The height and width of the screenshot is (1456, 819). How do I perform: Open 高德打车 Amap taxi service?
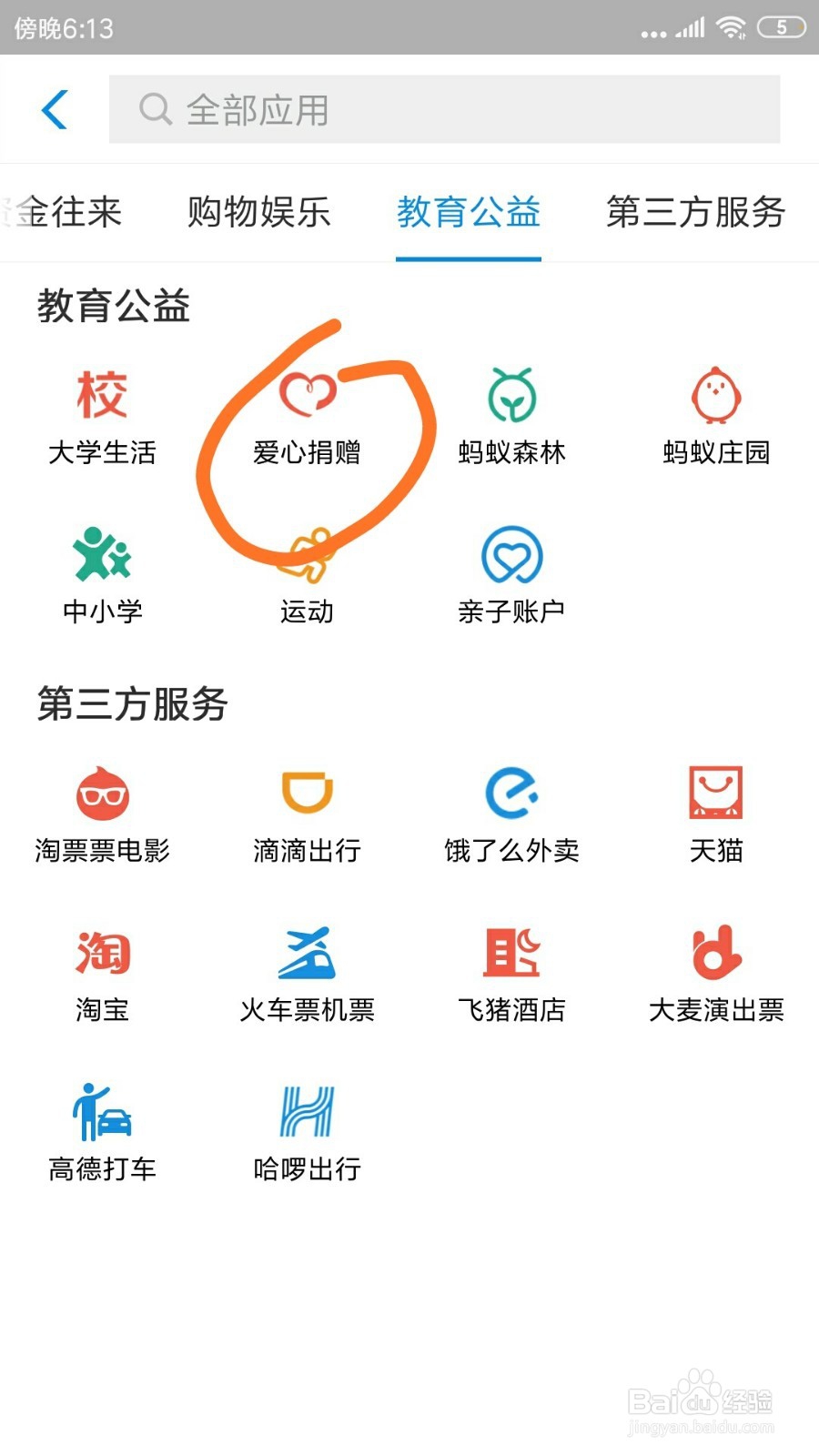click(103, 1133)
